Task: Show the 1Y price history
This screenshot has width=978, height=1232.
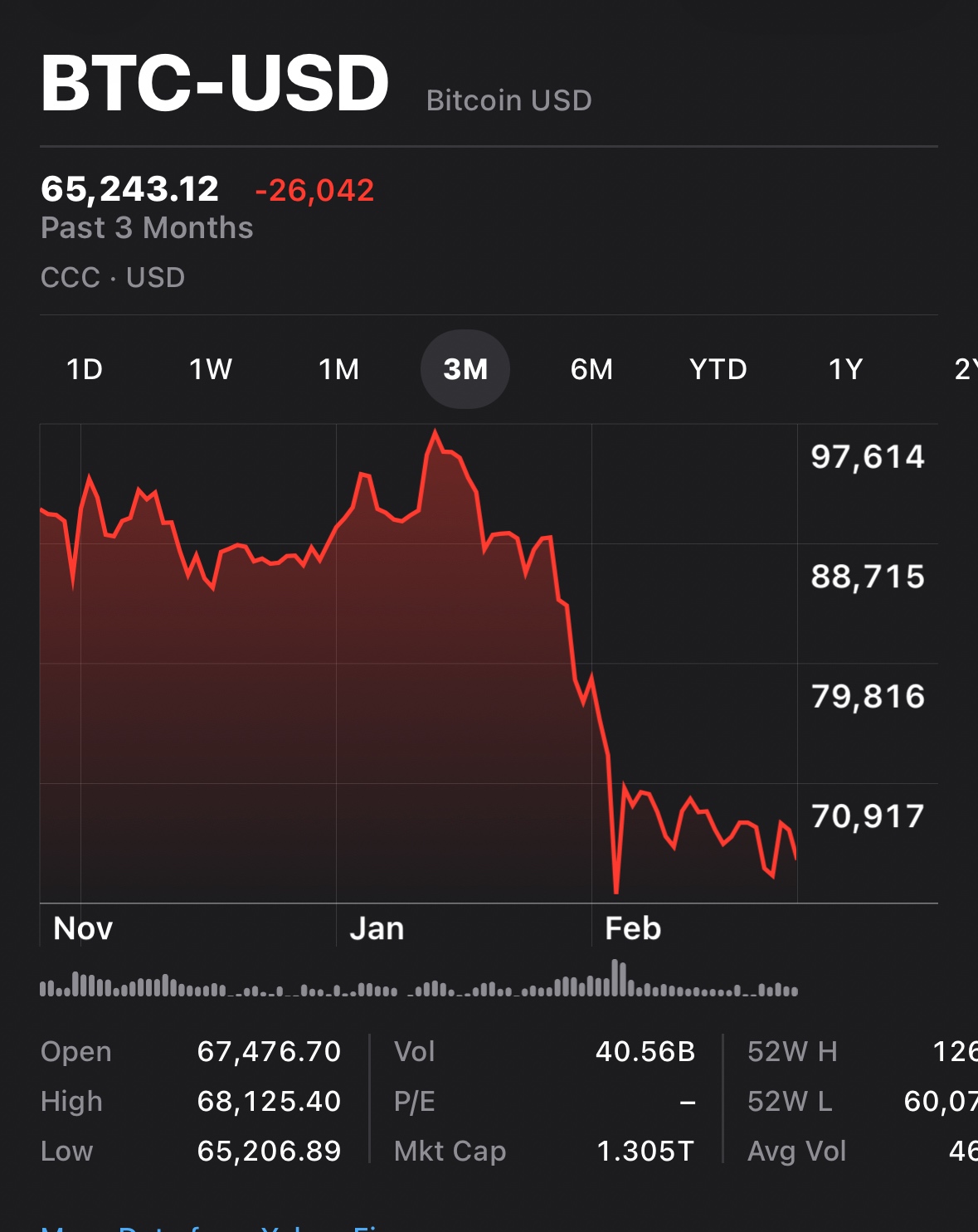Action: (x=845, y=369)
